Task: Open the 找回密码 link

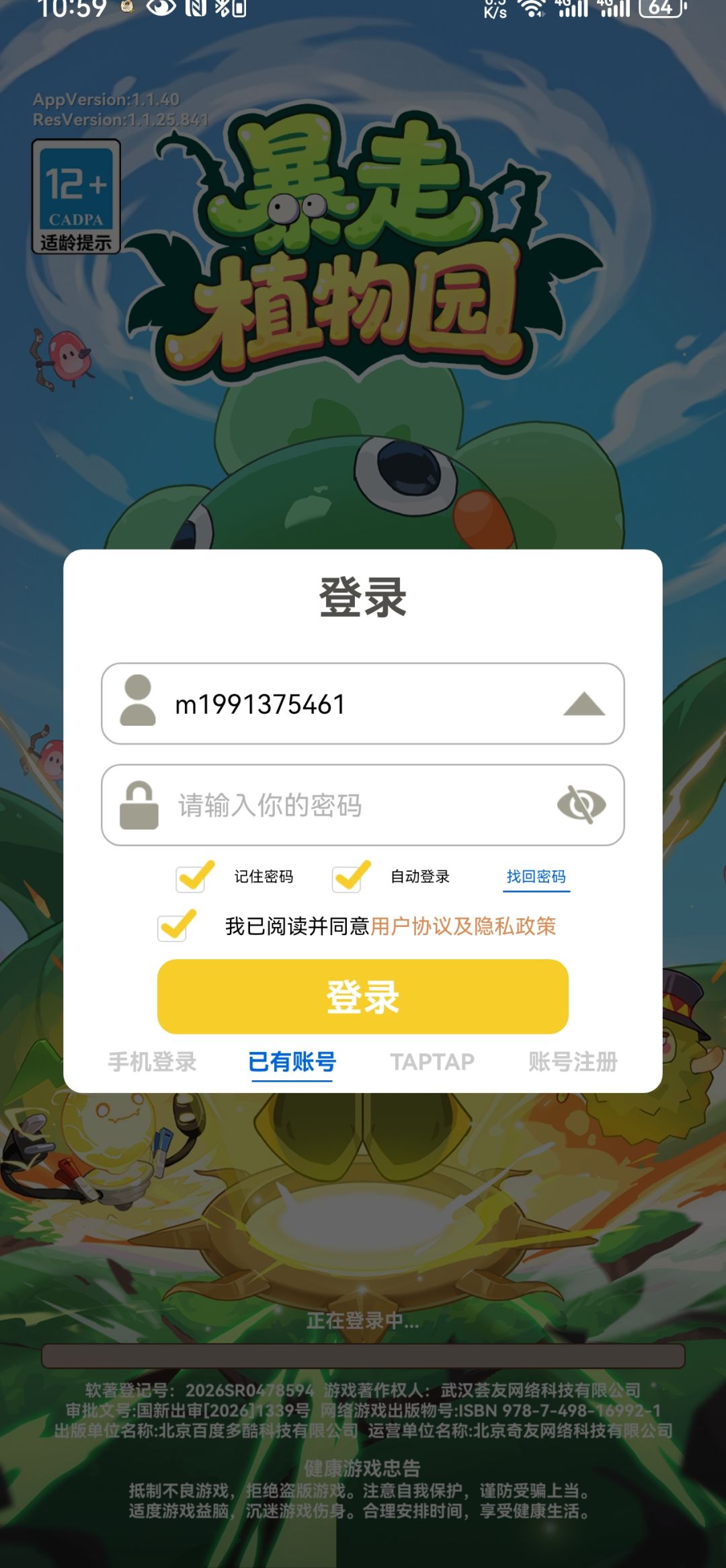Action: click(536, 876)
